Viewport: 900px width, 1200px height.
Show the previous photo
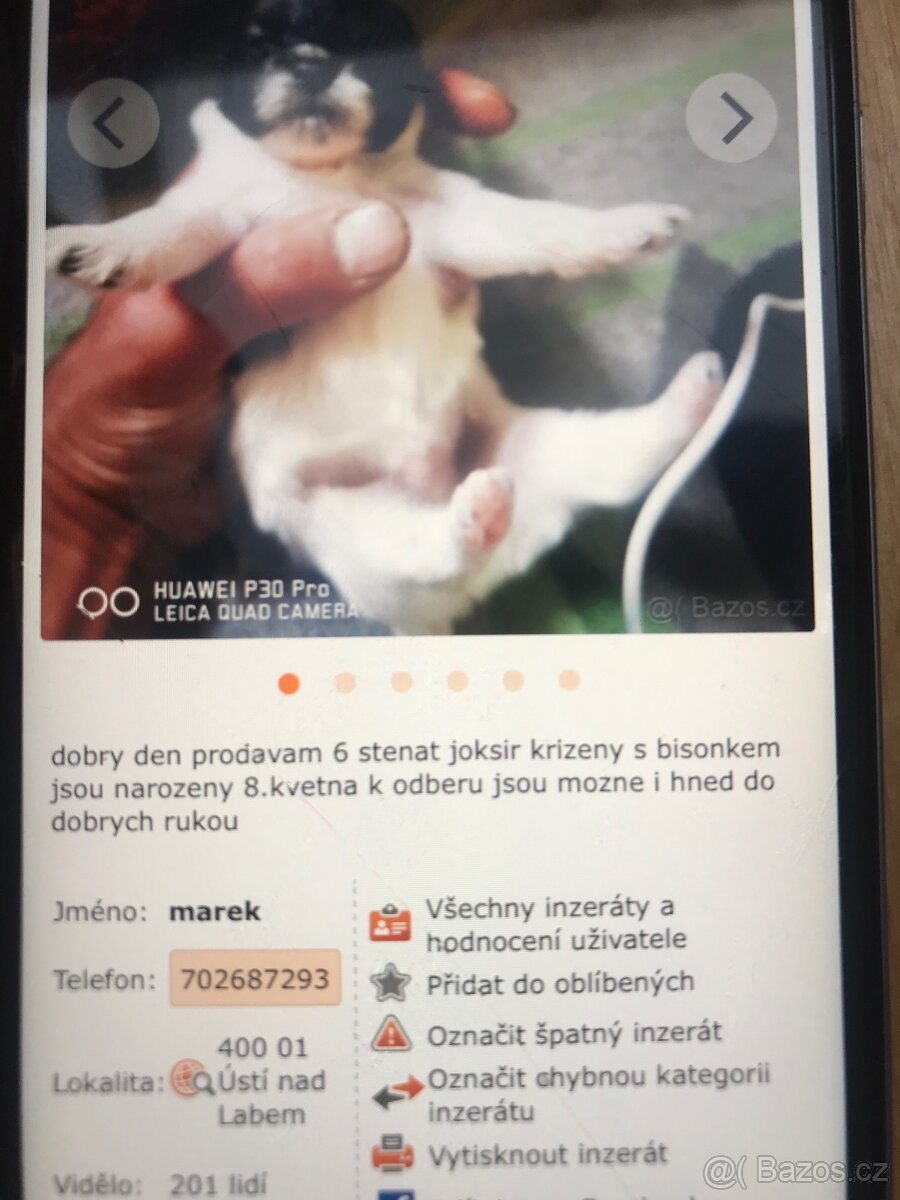112,123
